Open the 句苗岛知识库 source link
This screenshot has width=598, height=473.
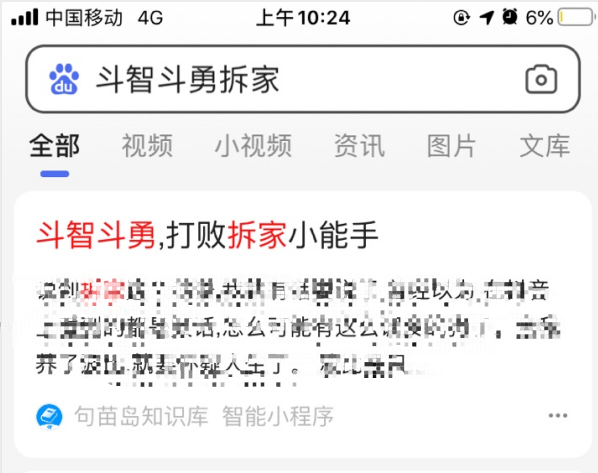(x=141, y=416)
